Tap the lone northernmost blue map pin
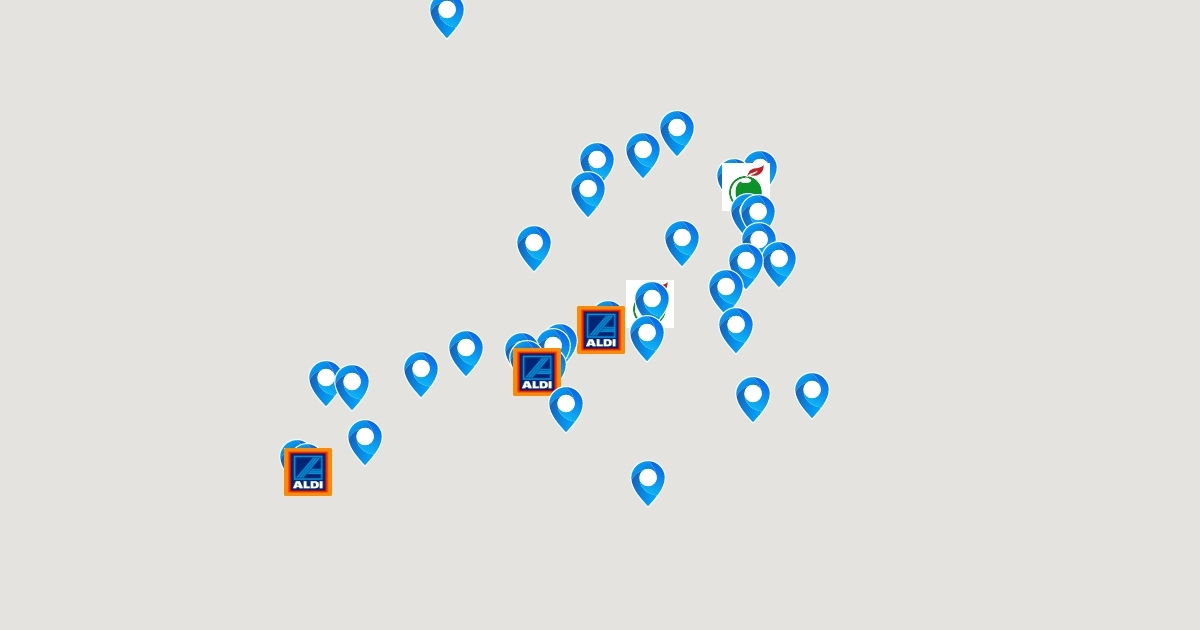 tap(447, 14)
